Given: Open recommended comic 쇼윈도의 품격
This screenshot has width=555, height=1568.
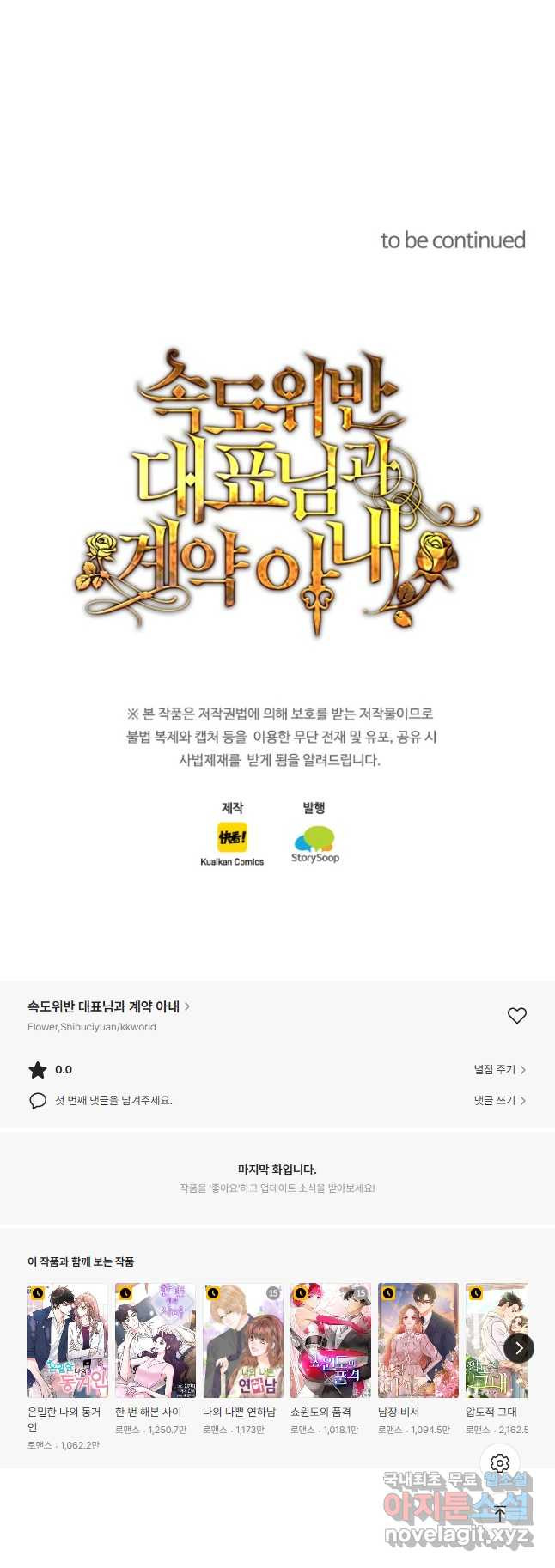Looking at the screenshot, I should (331, 1340).
